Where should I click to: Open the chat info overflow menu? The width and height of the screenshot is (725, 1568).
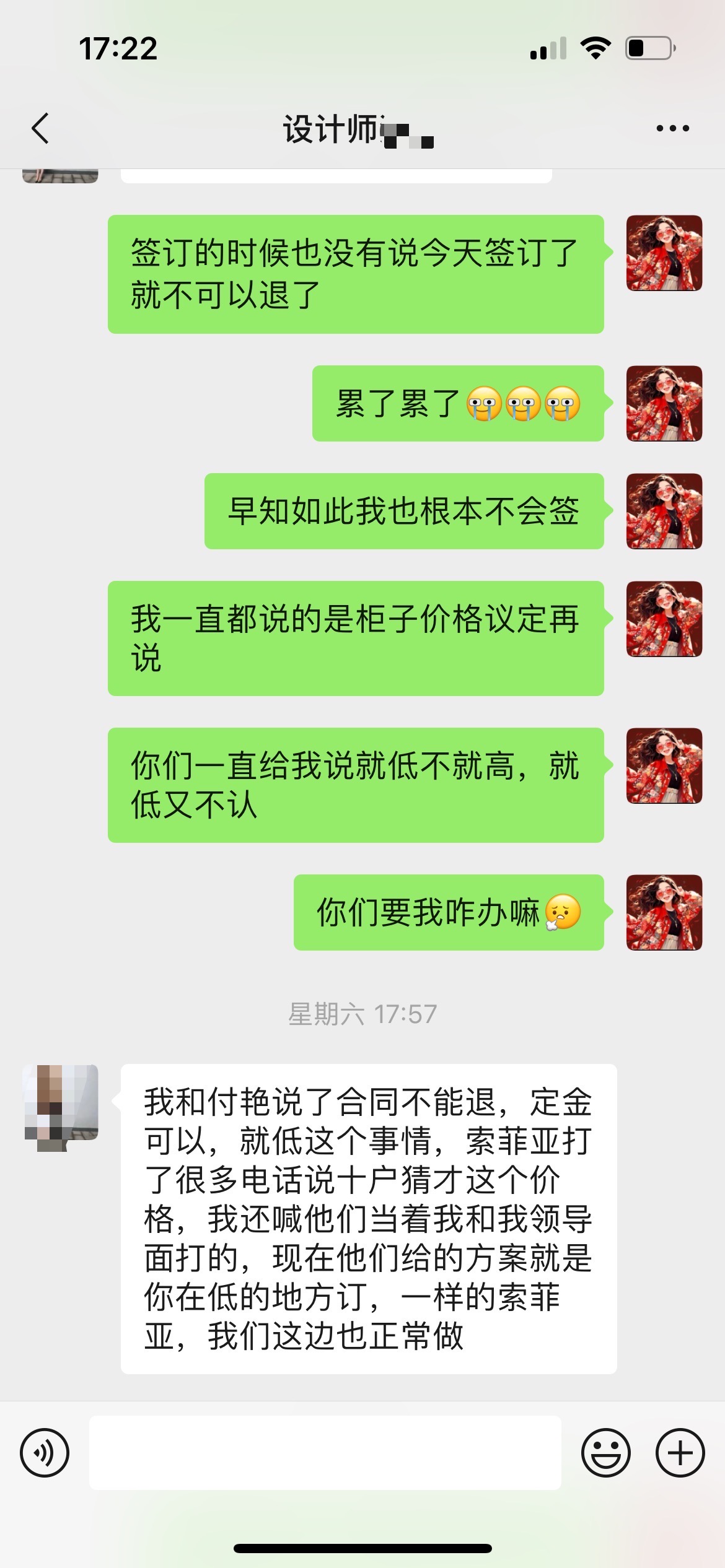(672, 129)
